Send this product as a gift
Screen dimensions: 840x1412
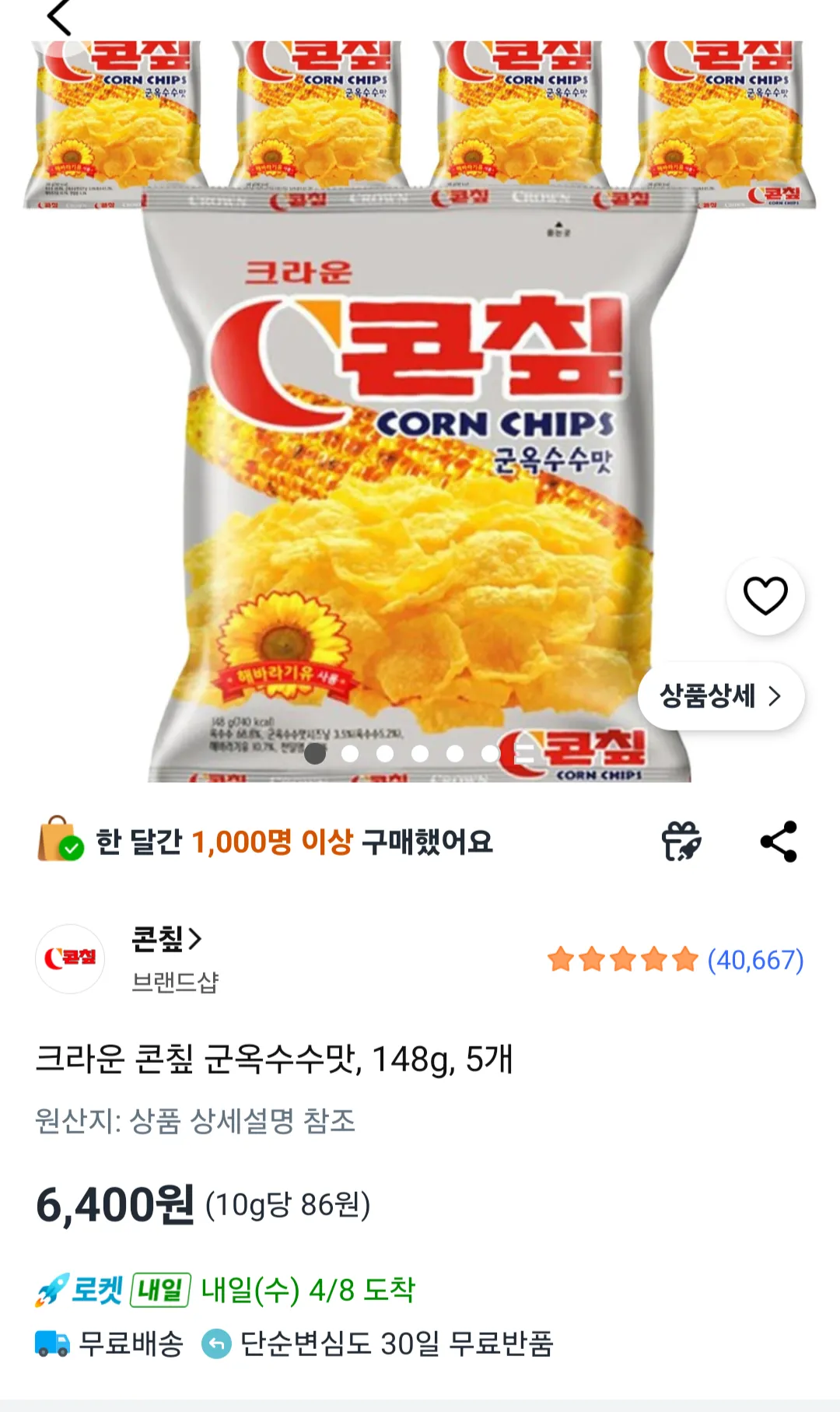tap(681, 842)
